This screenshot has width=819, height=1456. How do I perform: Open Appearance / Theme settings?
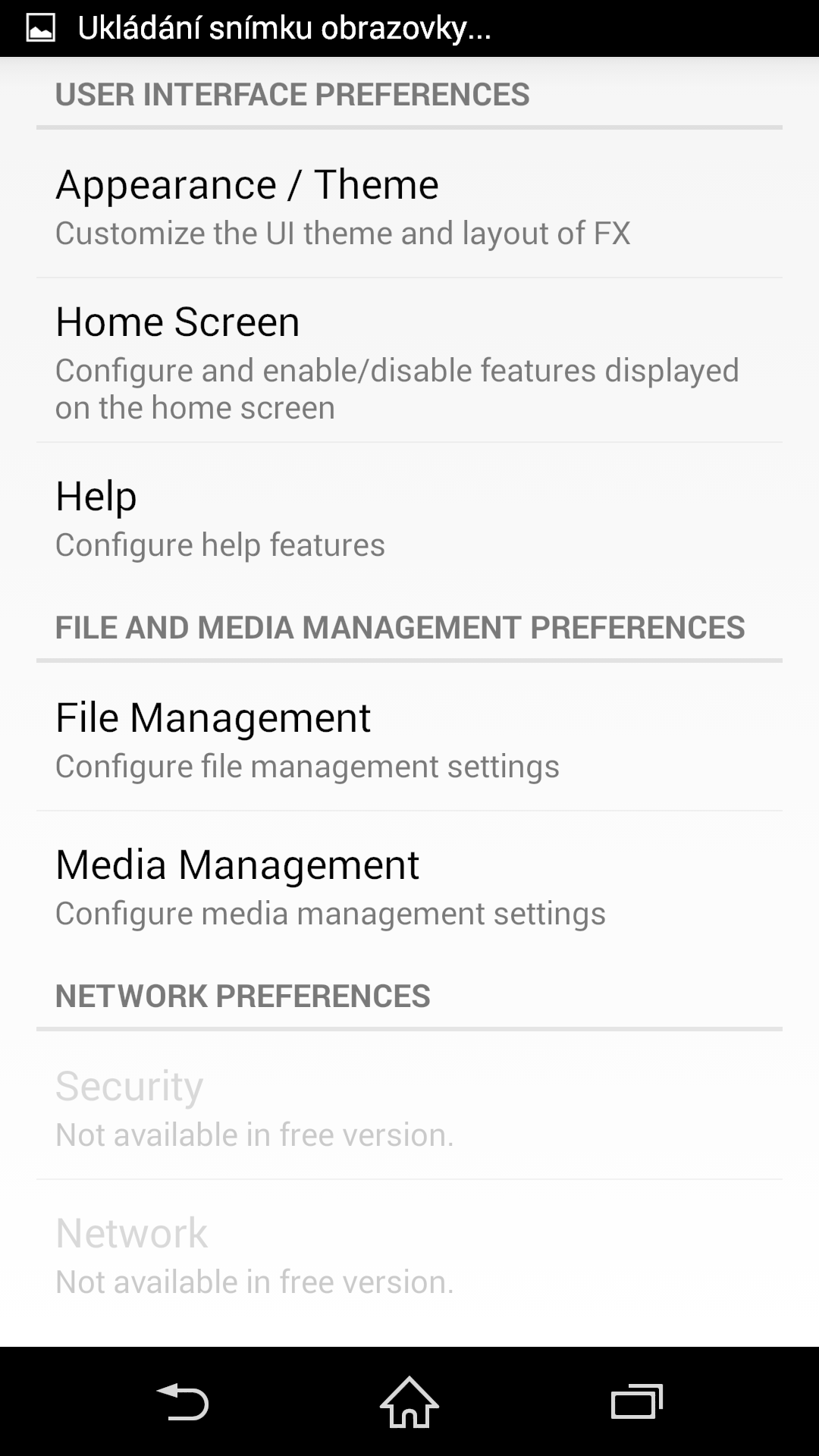click(x=409, y=205)
